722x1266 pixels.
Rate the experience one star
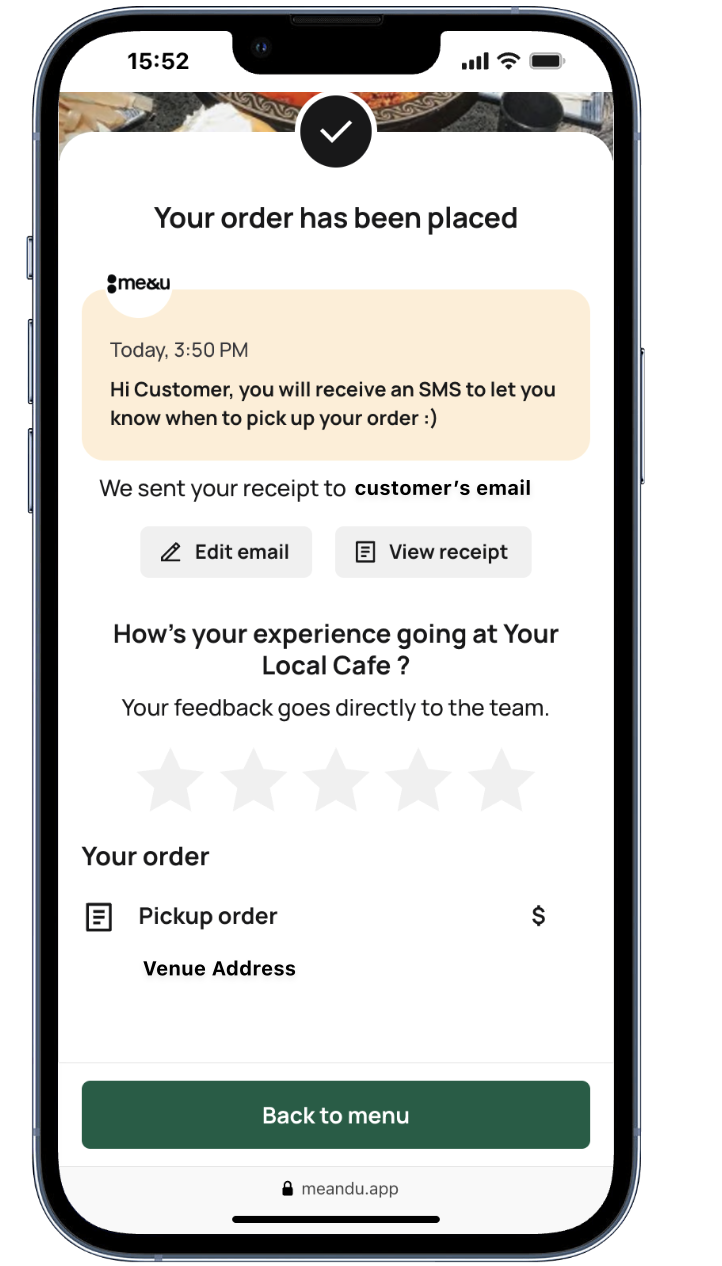[170, 781]
